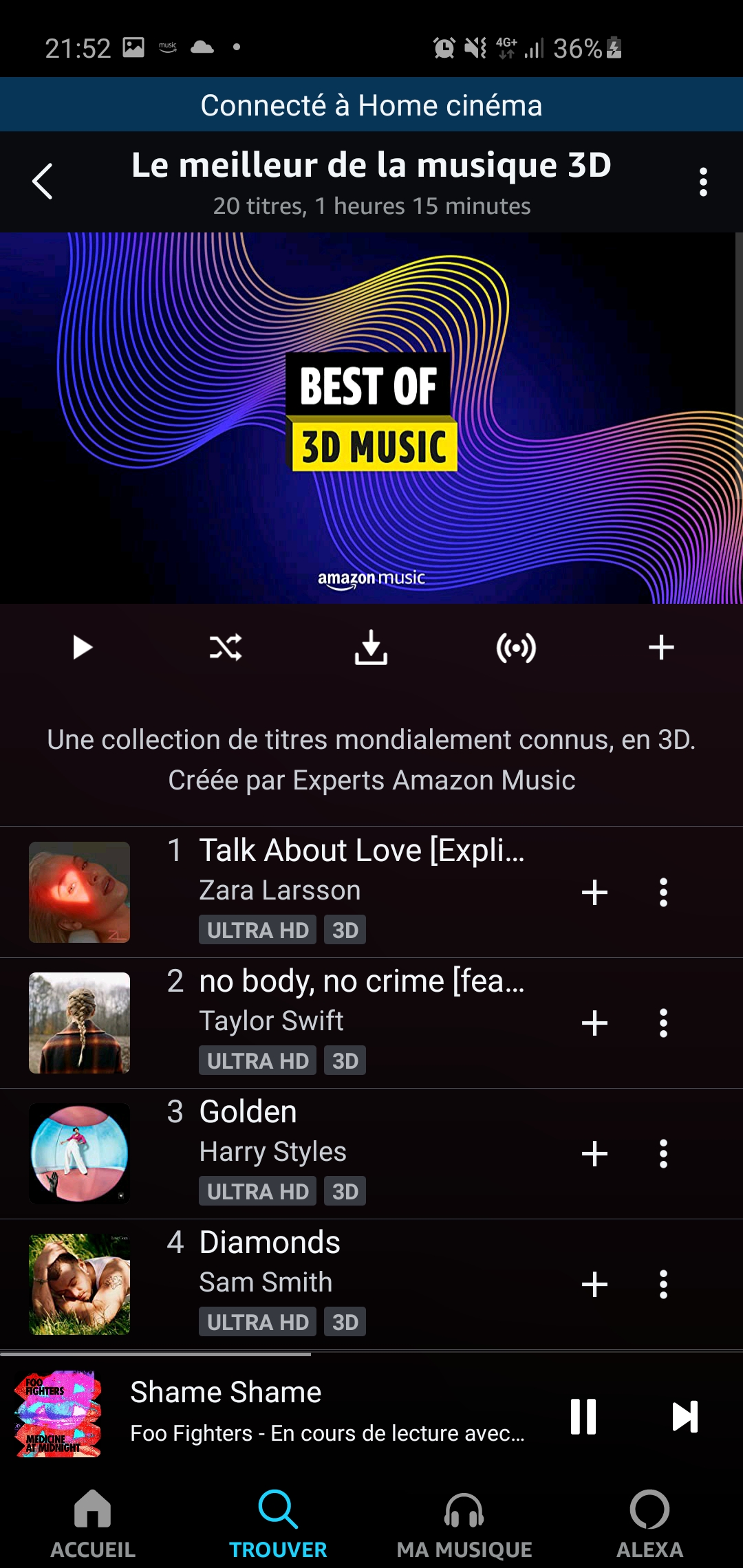The width and height of the screenshot is (743, 1568).
Task: Go back with the top-left arrow
Action: [x=43, y=182]
